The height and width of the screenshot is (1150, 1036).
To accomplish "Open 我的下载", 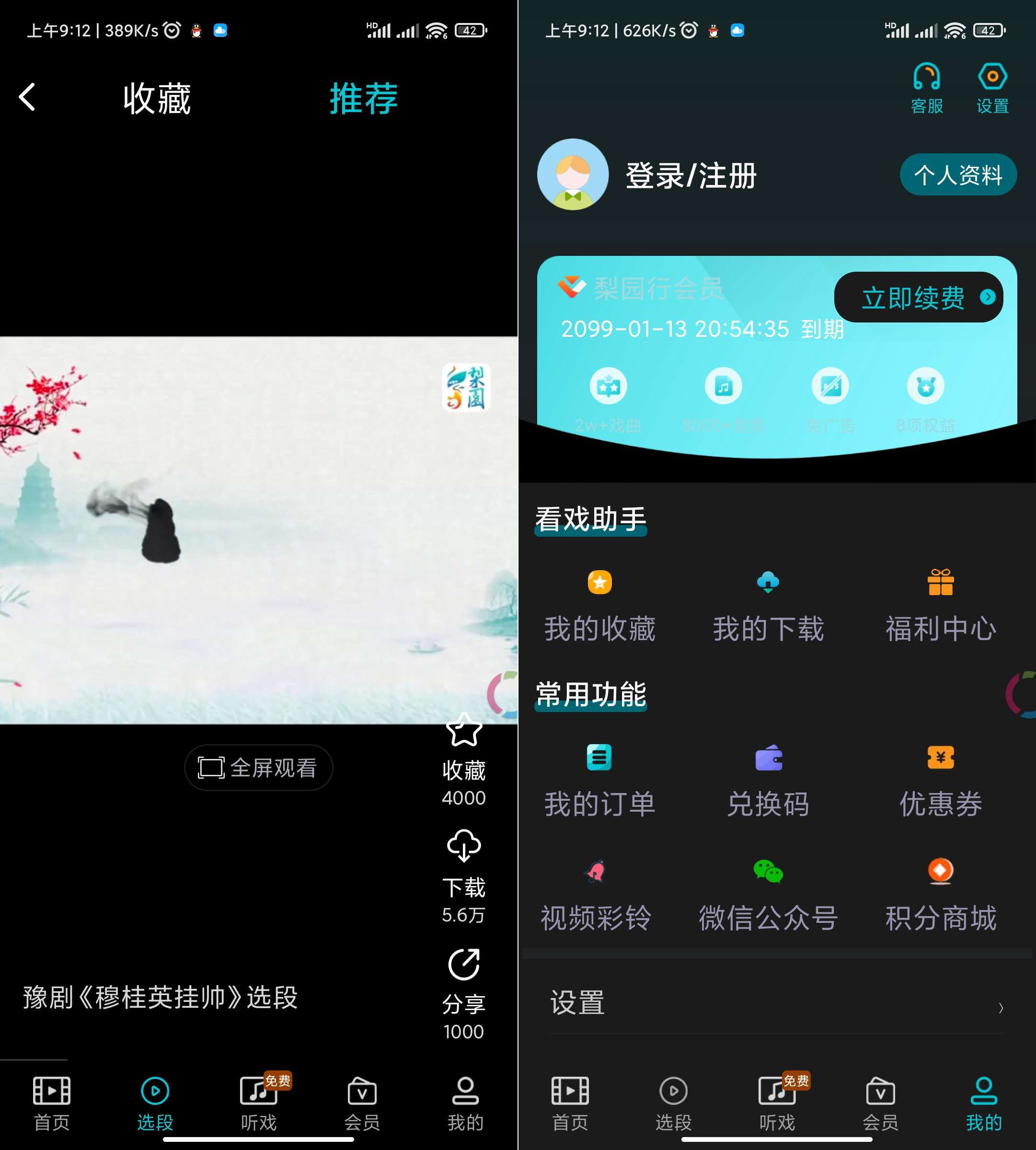I will pos(768,606).
